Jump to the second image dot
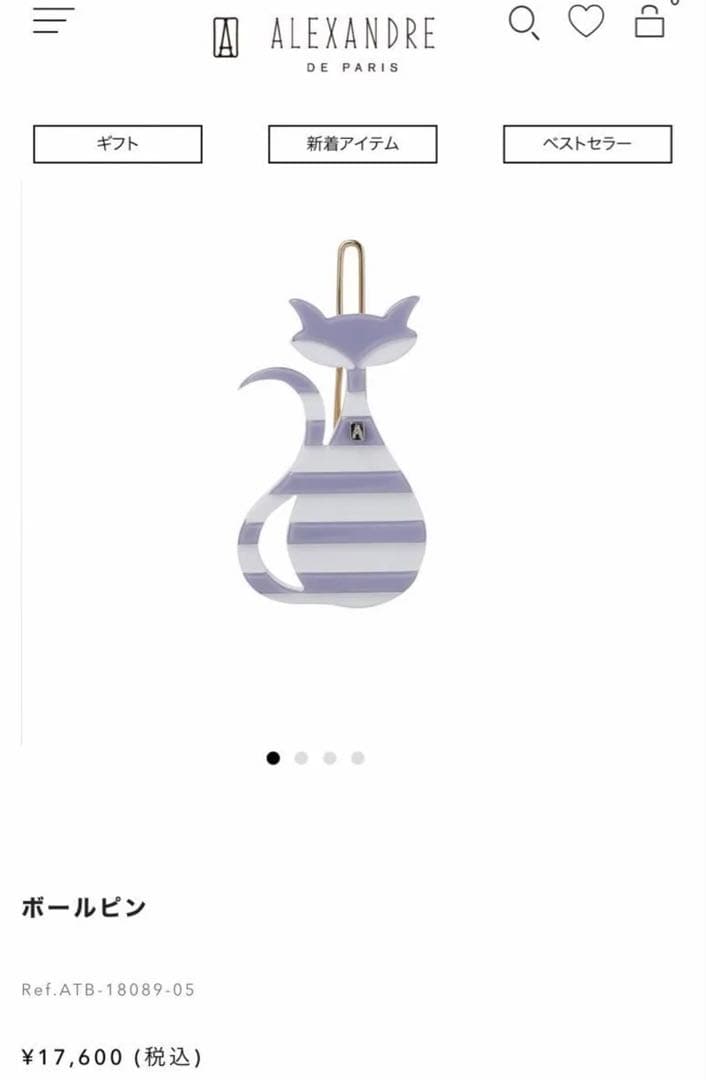706x1080 pixels. tap(301, 758)
